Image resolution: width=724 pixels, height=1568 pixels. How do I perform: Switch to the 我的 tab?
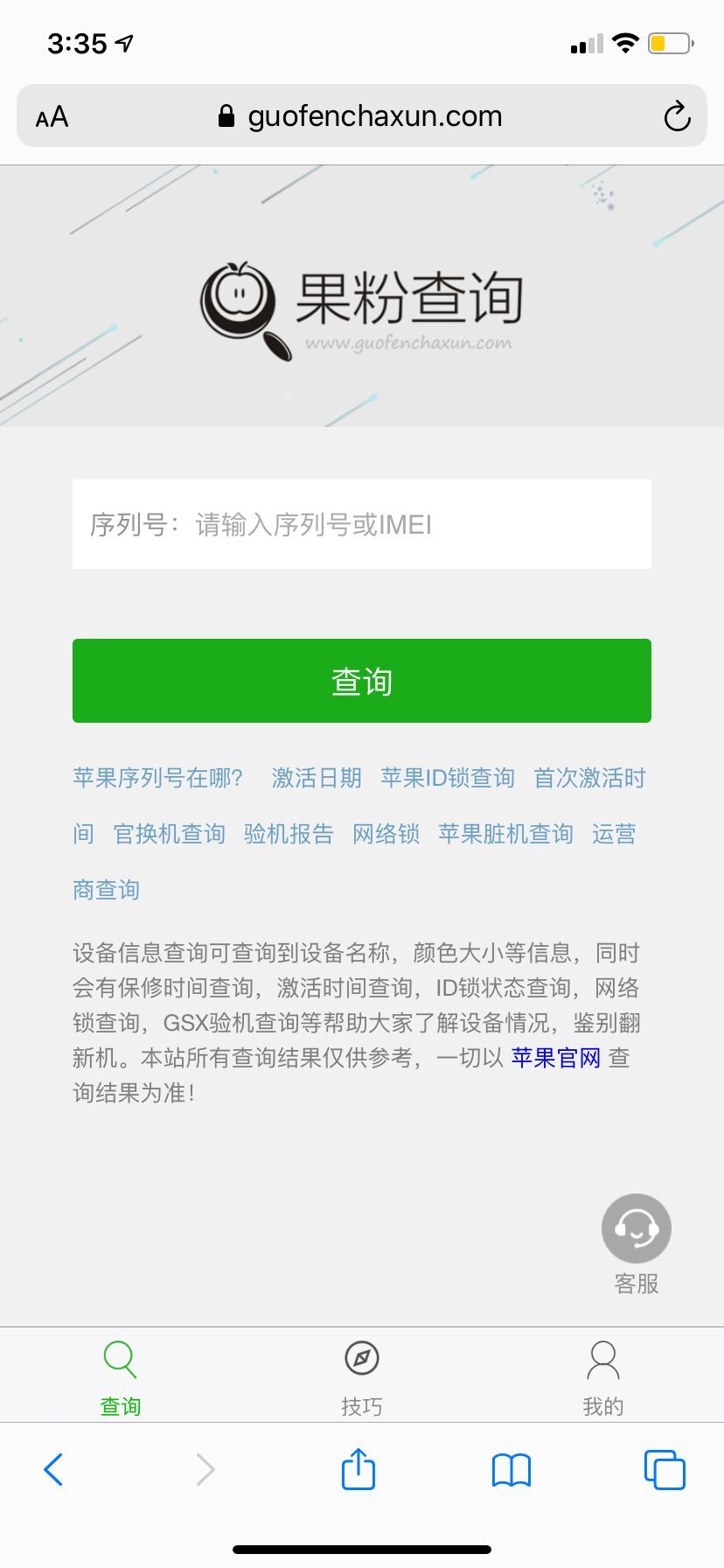(603, 1374)
